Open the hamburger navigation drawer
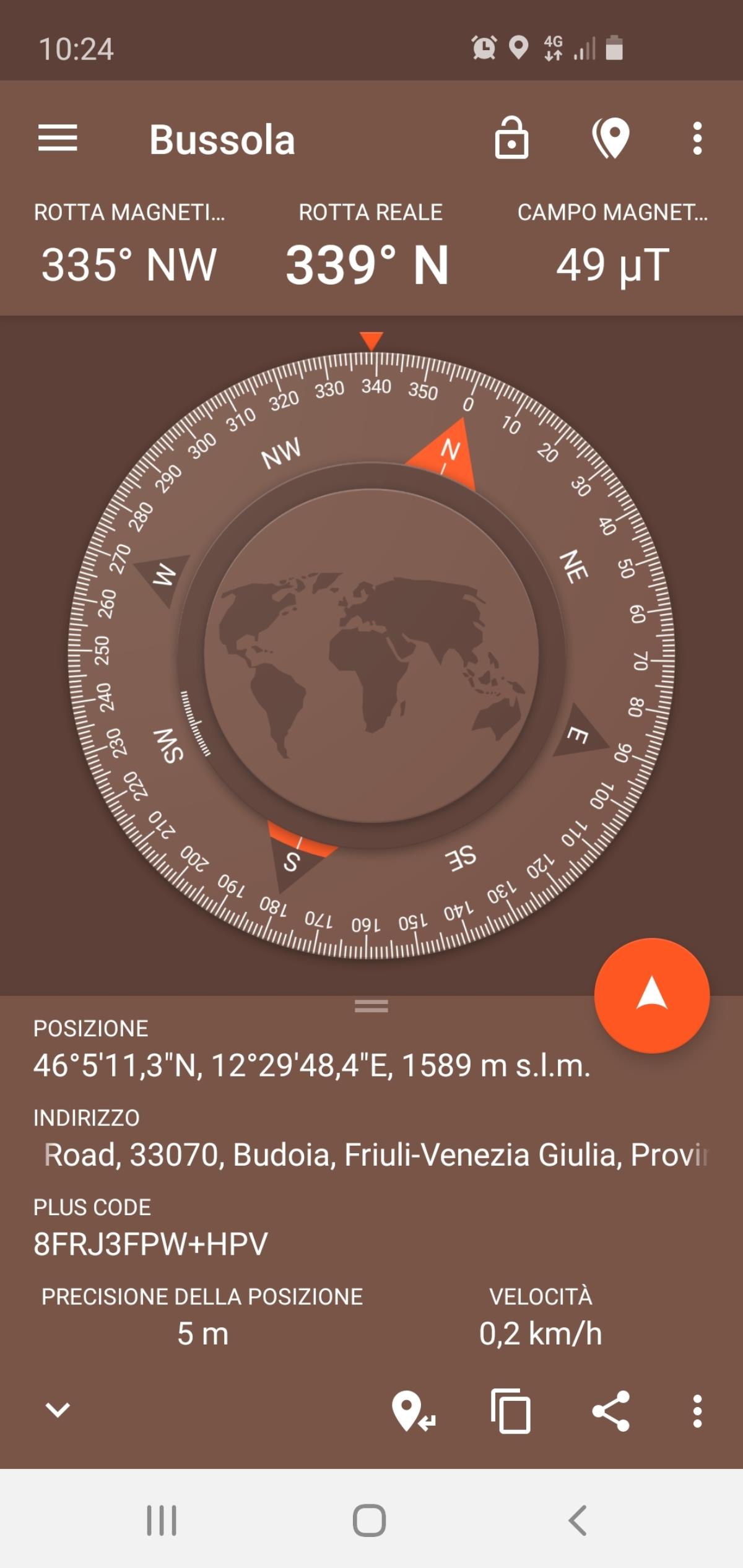 (x=58, y=138)
